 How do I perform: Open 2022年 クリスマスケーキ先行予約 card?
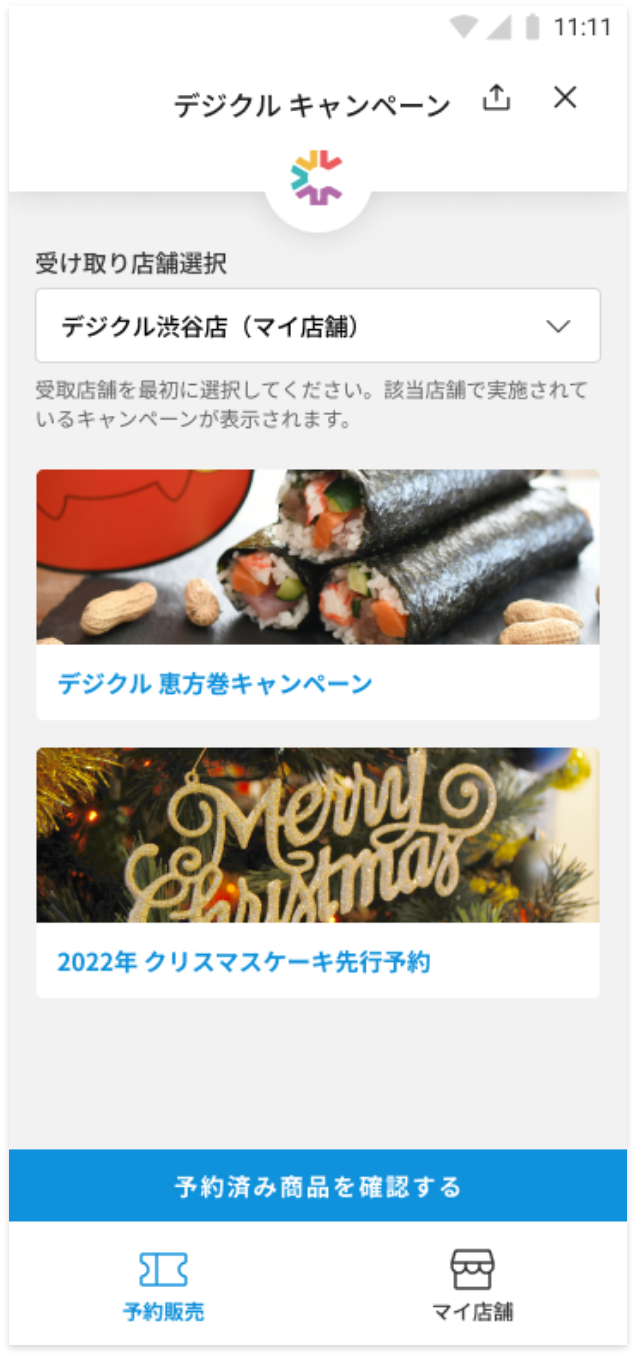pyautogui.click(x=318, y=872)
